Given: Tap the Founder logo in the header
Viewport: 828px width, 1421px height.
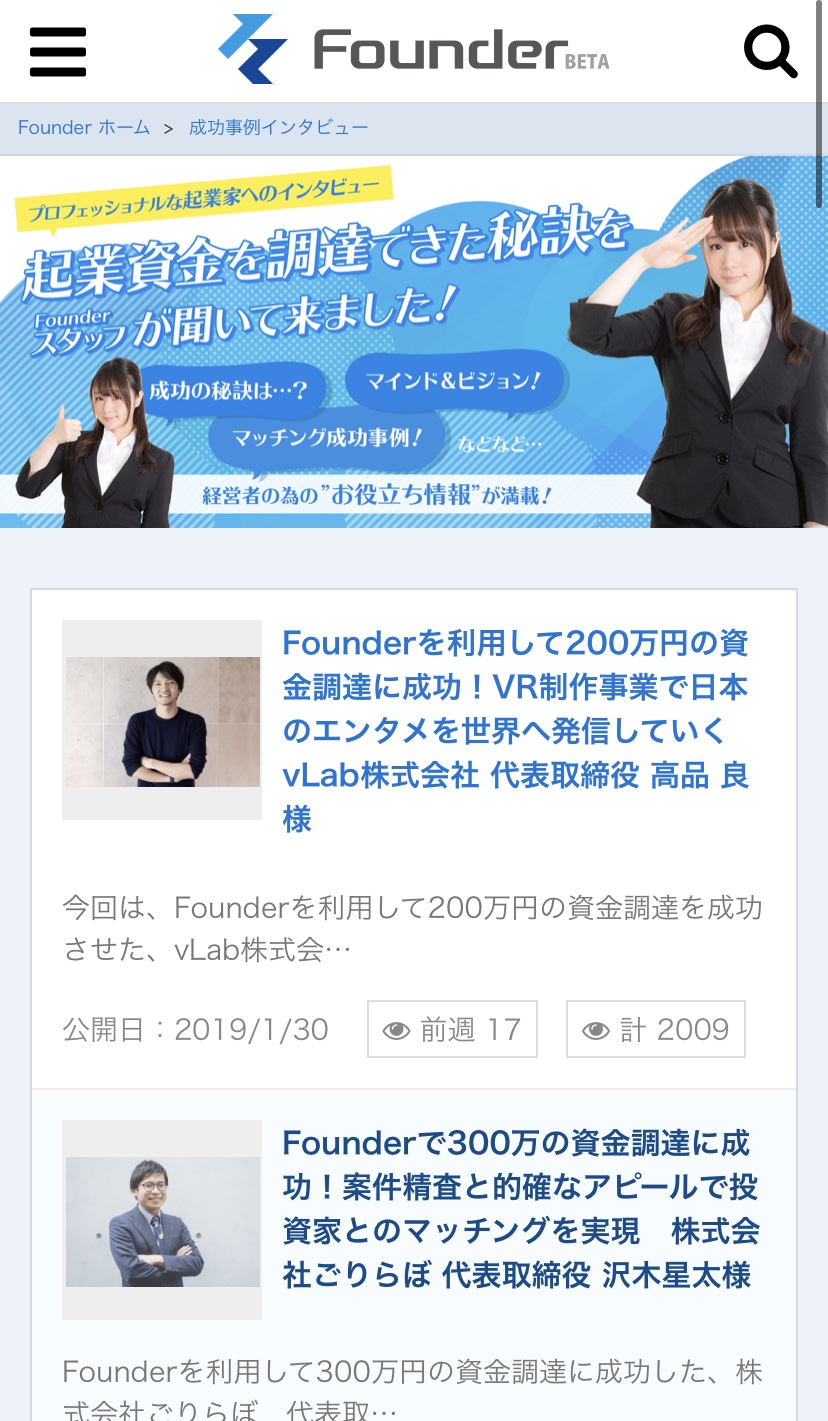Looking at the screenshot, I should pos(413,49).
